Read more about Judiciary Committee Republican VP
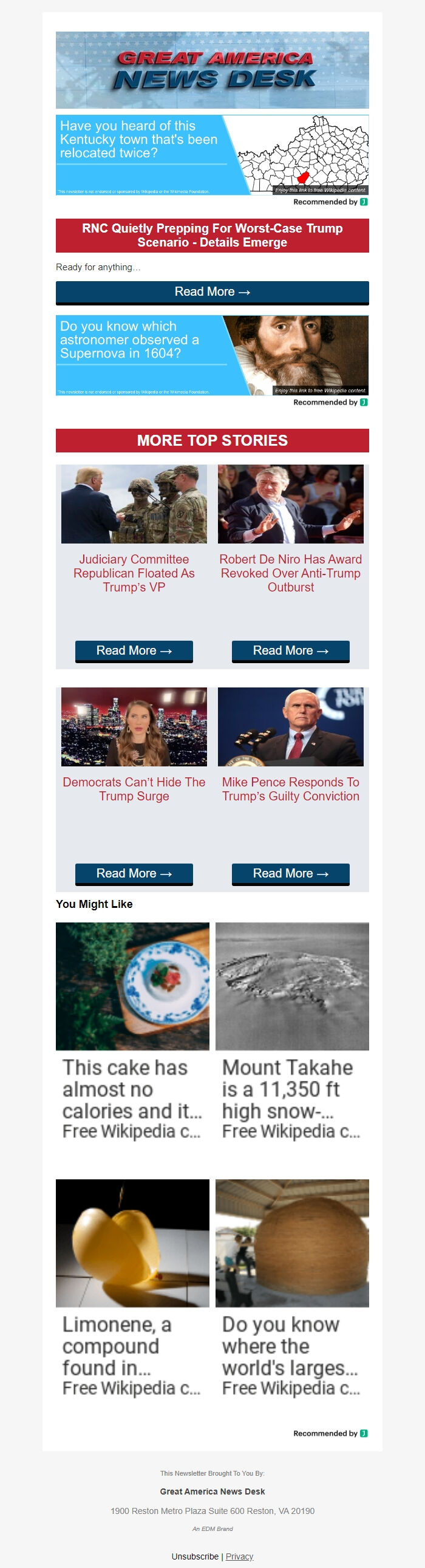This screenshot has width=425, height=1568. coord(134,650)
